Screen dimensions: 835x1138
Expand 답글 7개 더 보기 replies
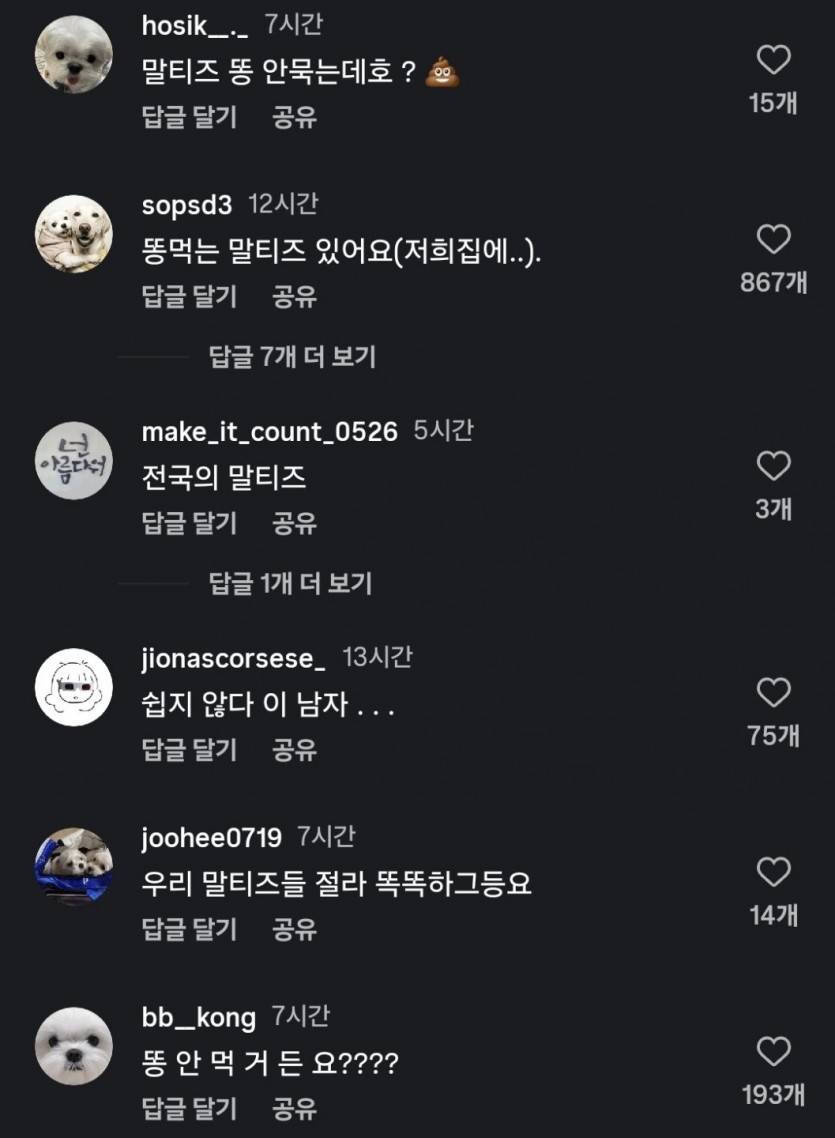(x=292, y=356)
